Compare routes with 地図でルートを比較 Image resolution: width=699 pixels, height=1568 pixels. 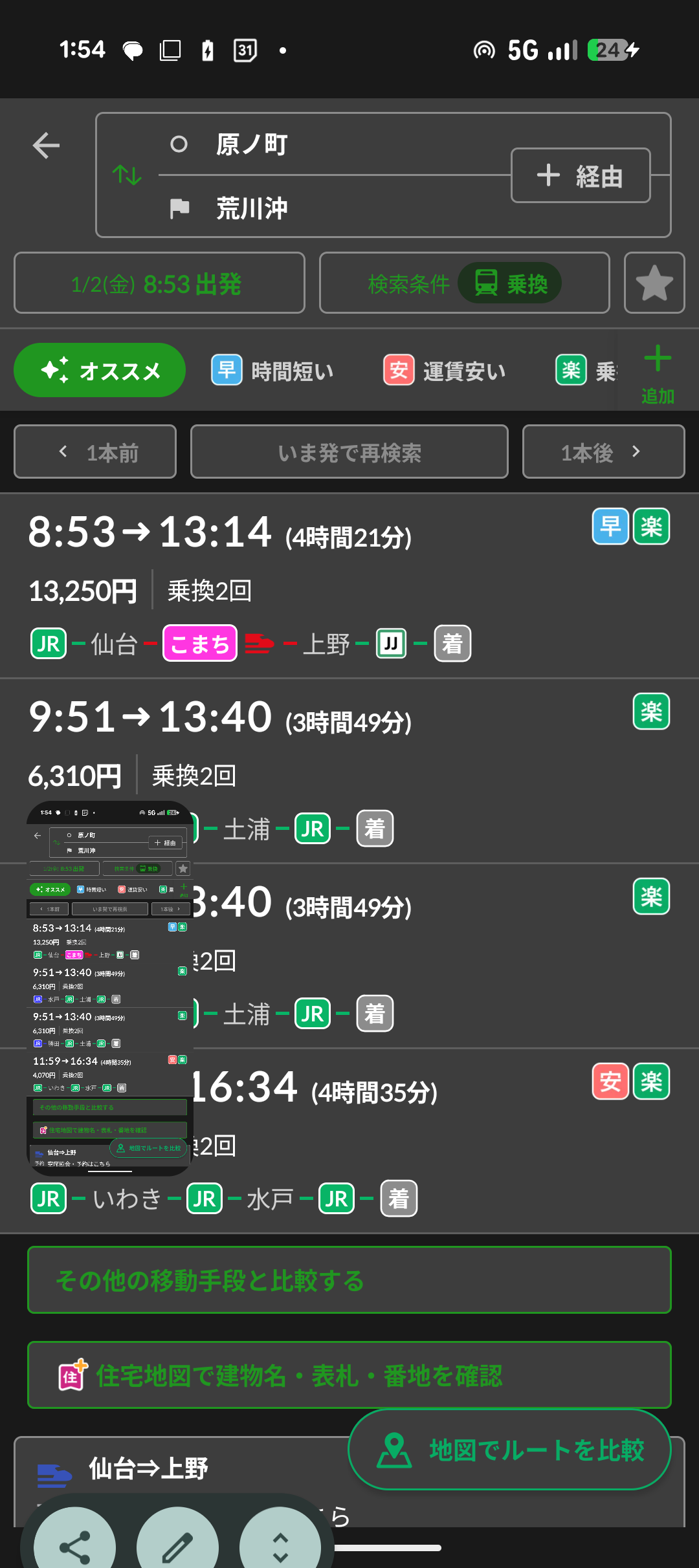510,1450
